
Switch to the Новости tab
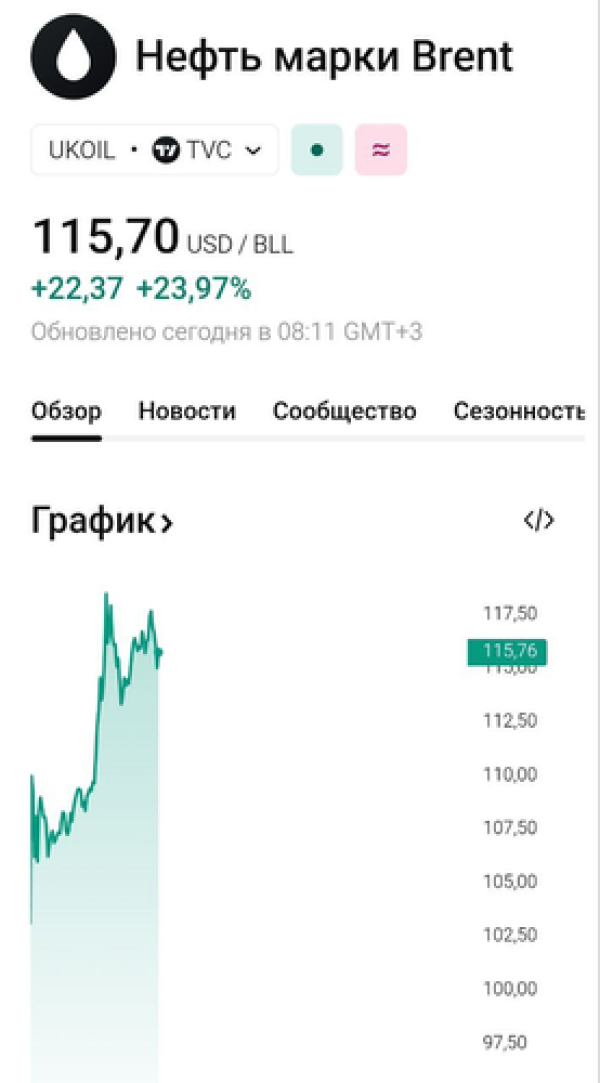187,411
